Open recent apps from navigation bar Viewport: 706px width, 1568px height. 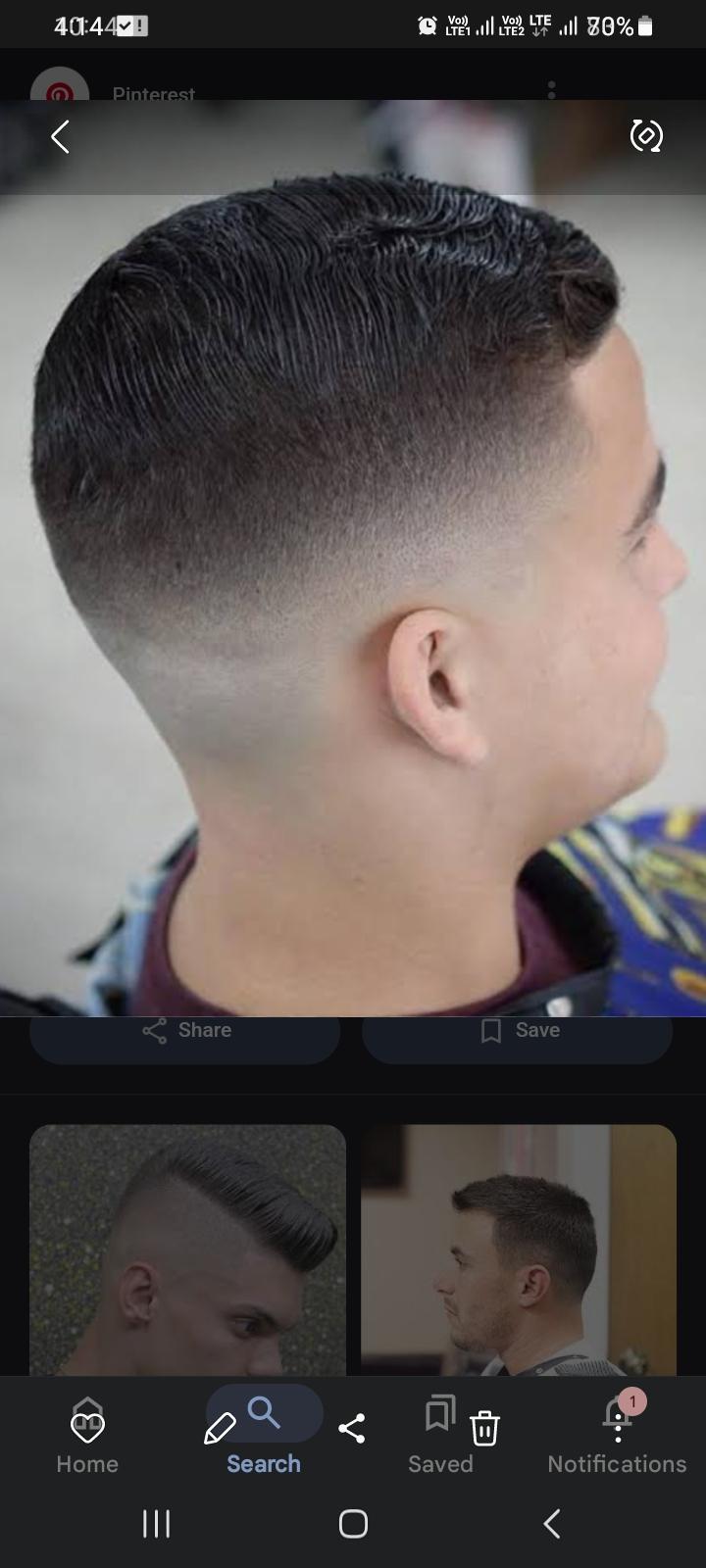click(157, 1523)
